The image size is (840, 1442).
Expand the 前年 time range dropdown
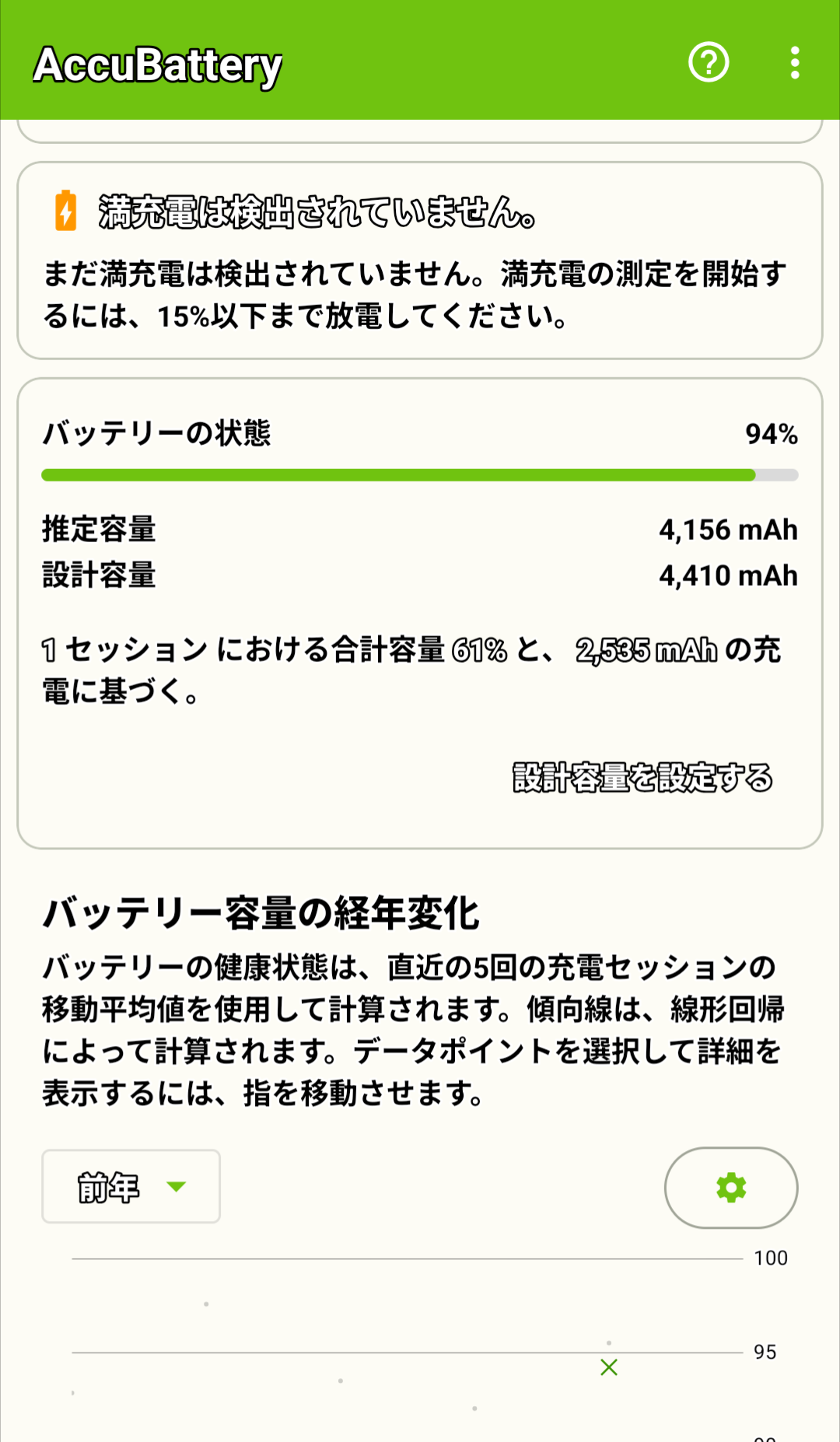click(x=131, y=1187)
